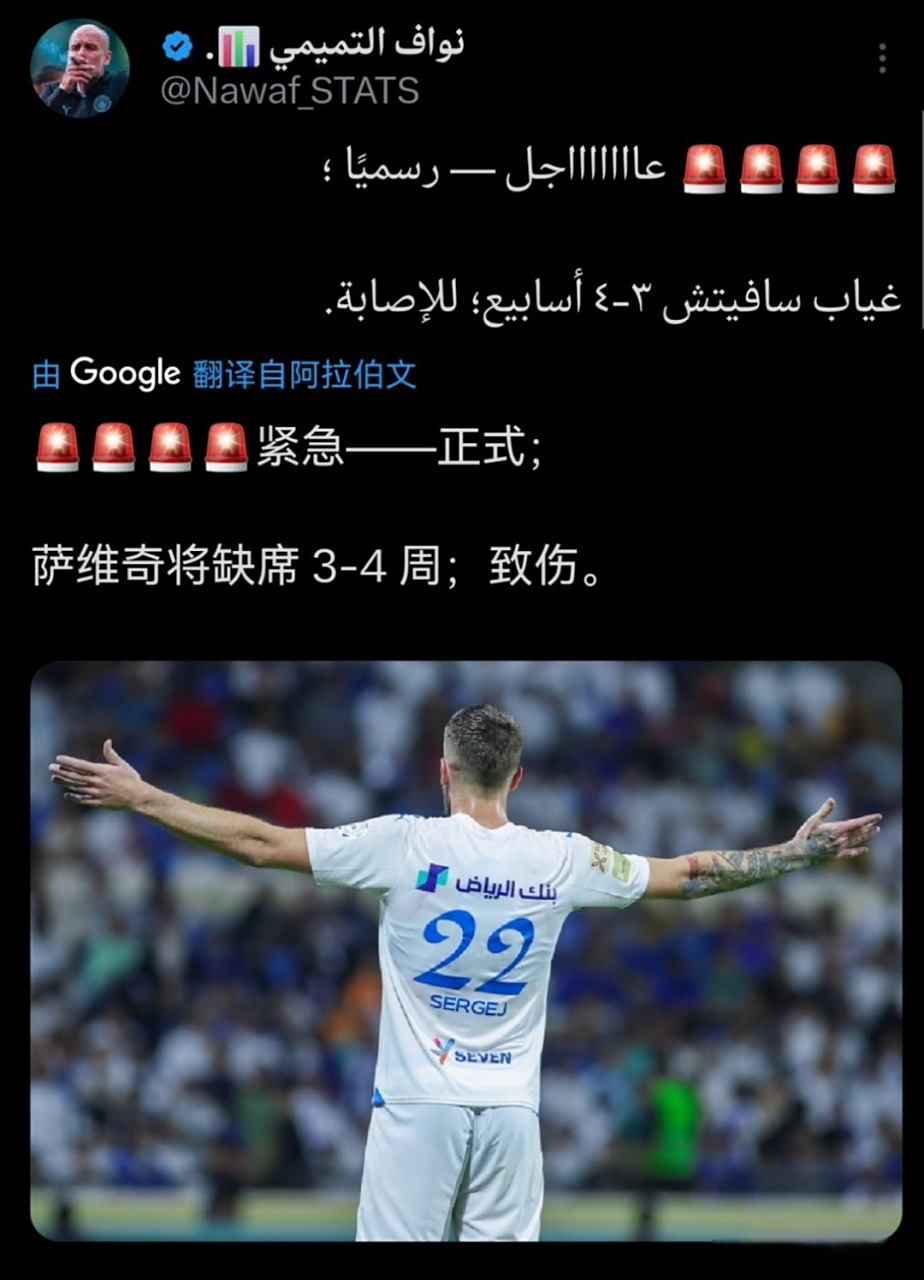
Task: Open the attached photo of player 22
Action: pyautogui.click(x=466, y=950)
